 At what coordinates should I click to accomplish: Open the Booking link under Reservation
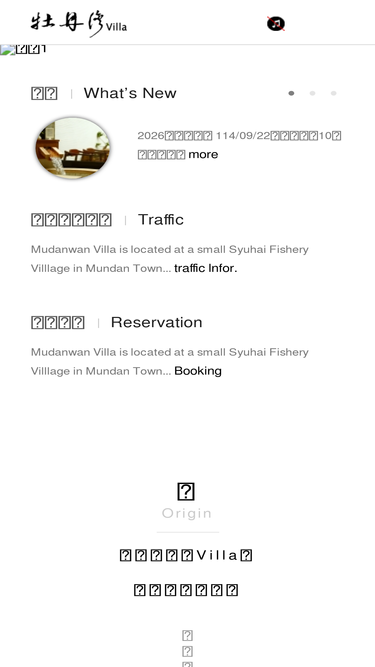pos(198,371)
